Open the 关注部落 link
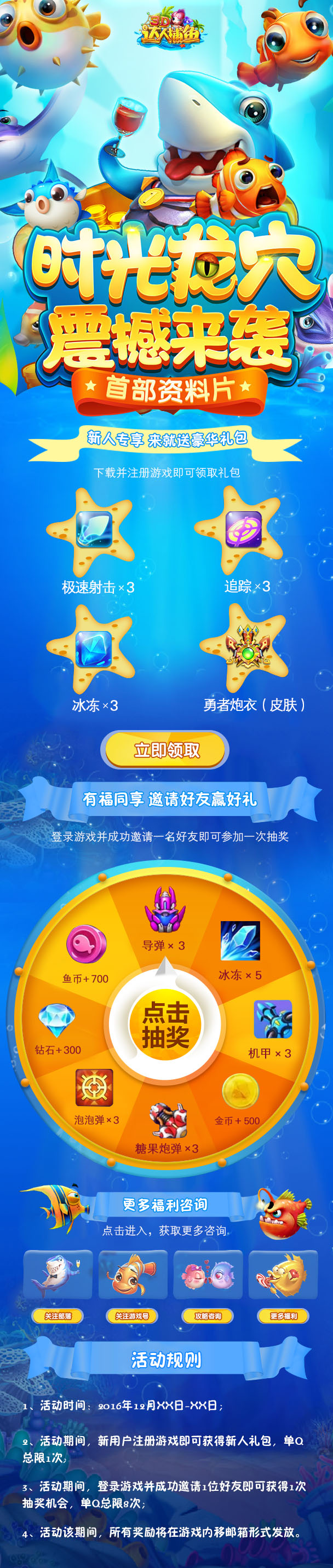The width and height of the screenshot is (333, 1568). [x=58, y=1315]
